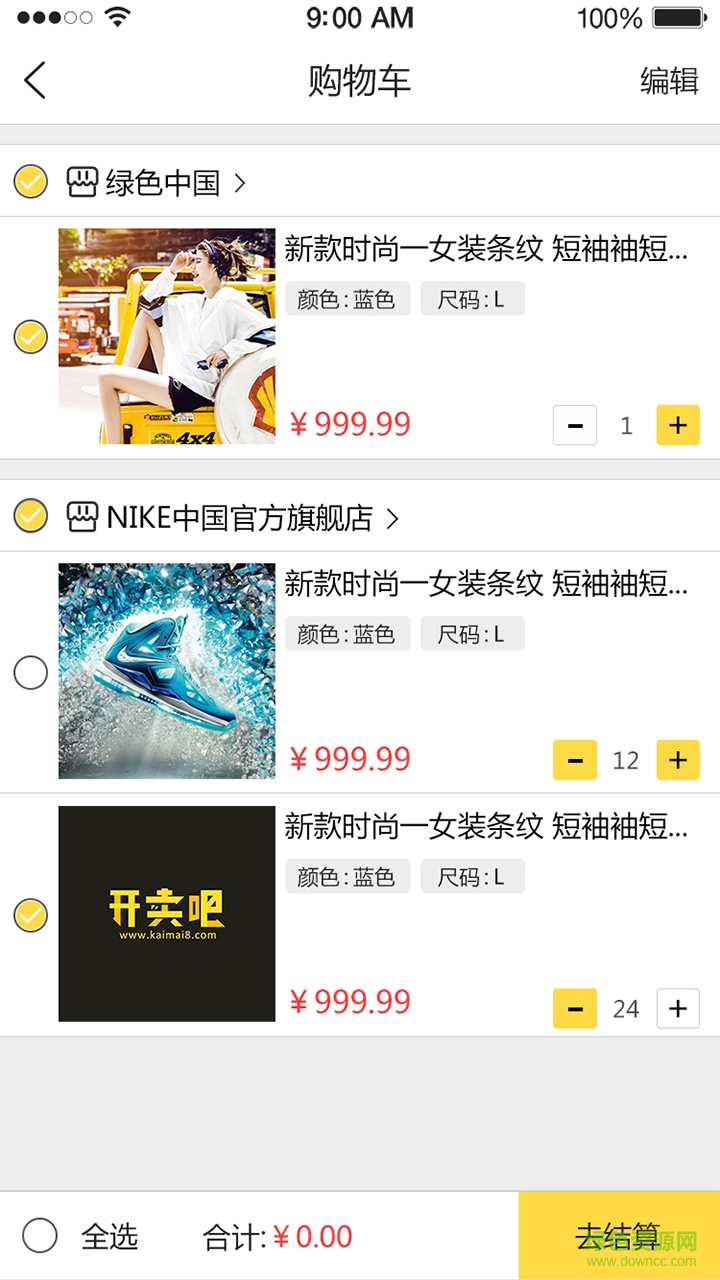The width and height of the screenshot is (720, 1280).
Task: Decrease quantity of the 开卖吧 product
Action: pos(575,1009)
